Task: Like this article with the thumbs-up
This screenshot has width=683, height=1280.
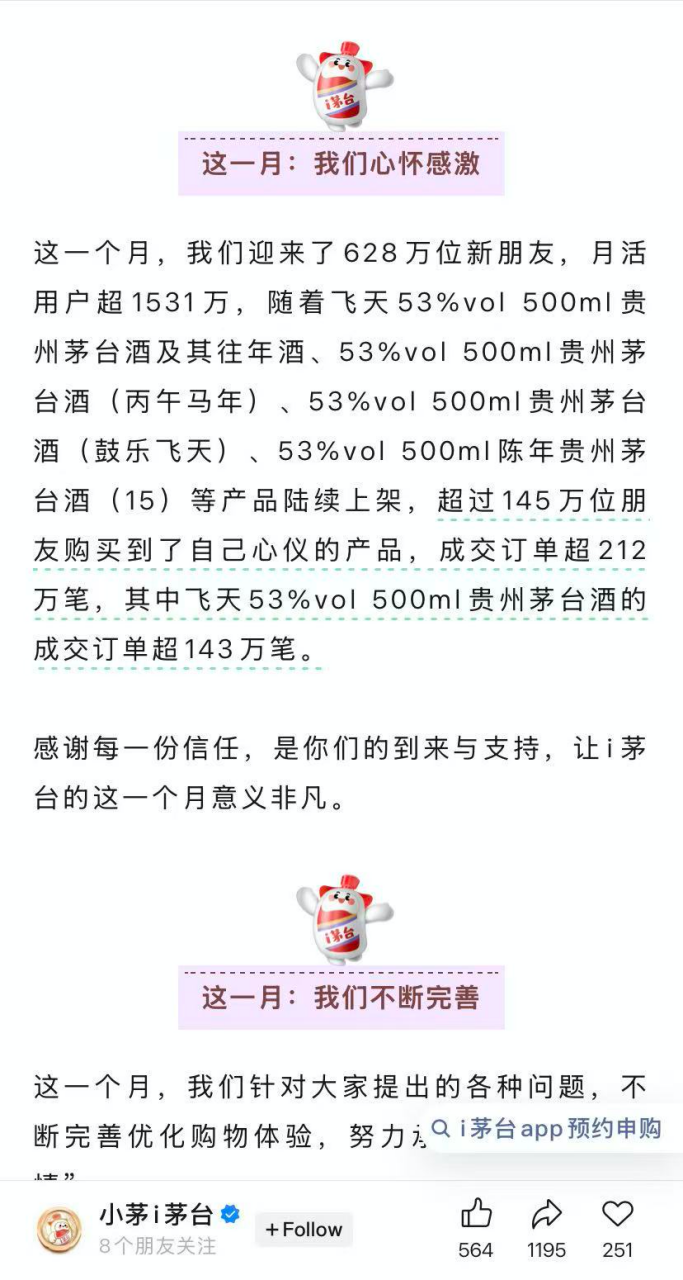Action: [476, 1215]
